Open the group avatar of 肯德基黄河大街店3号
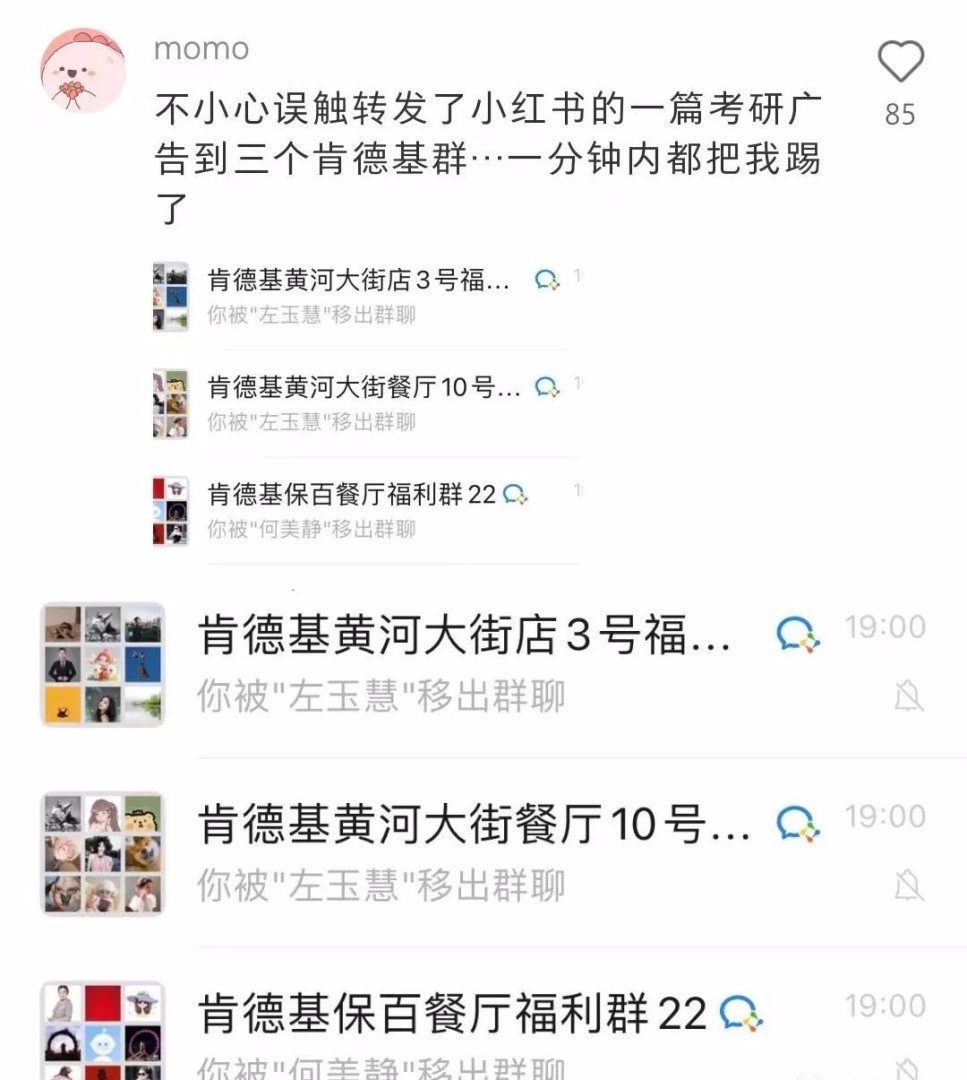This screenshot has height=1080, width=967. [101, 663]
